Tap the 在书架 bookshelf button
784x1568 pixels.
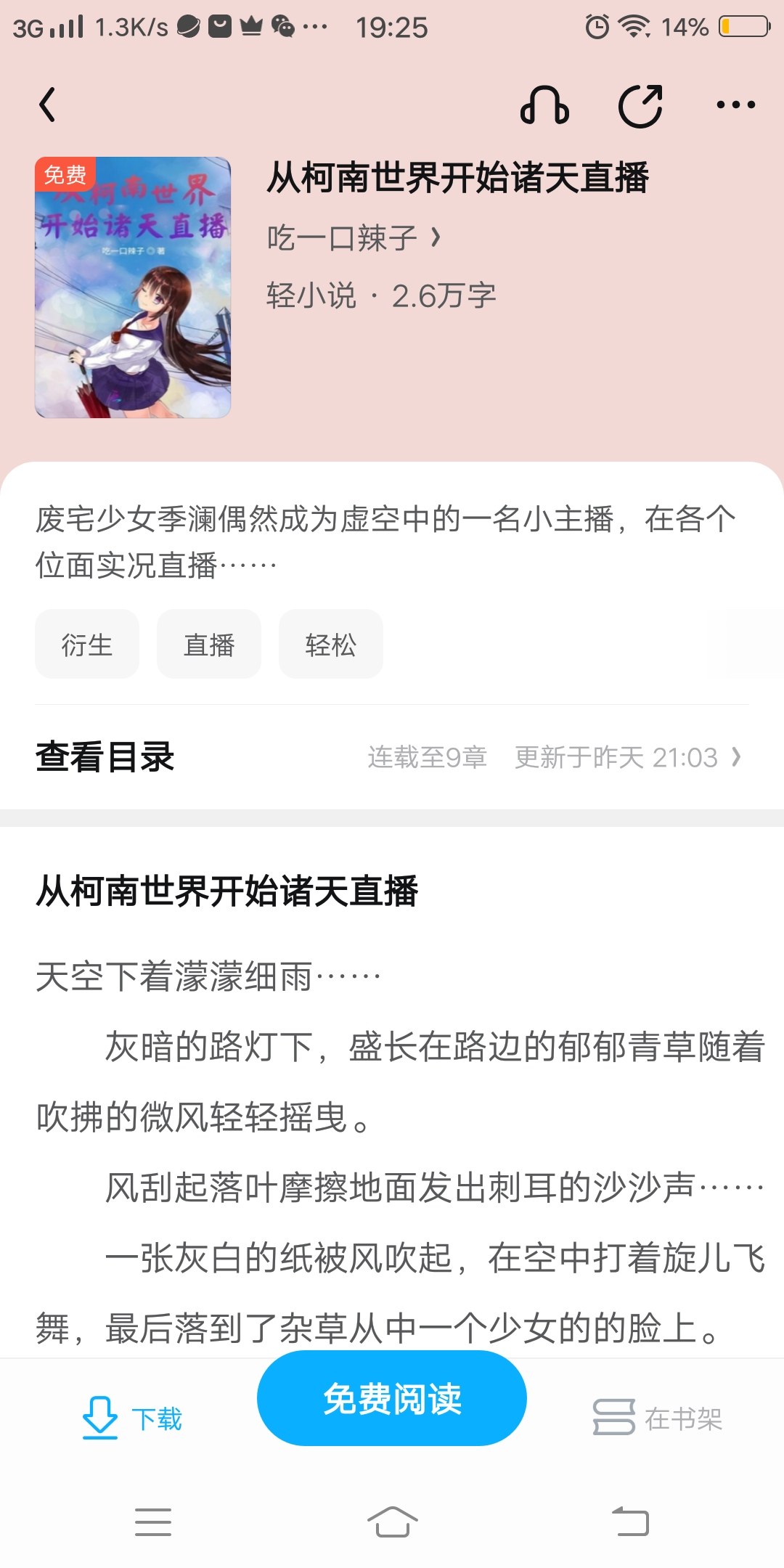pos(658,1417)
